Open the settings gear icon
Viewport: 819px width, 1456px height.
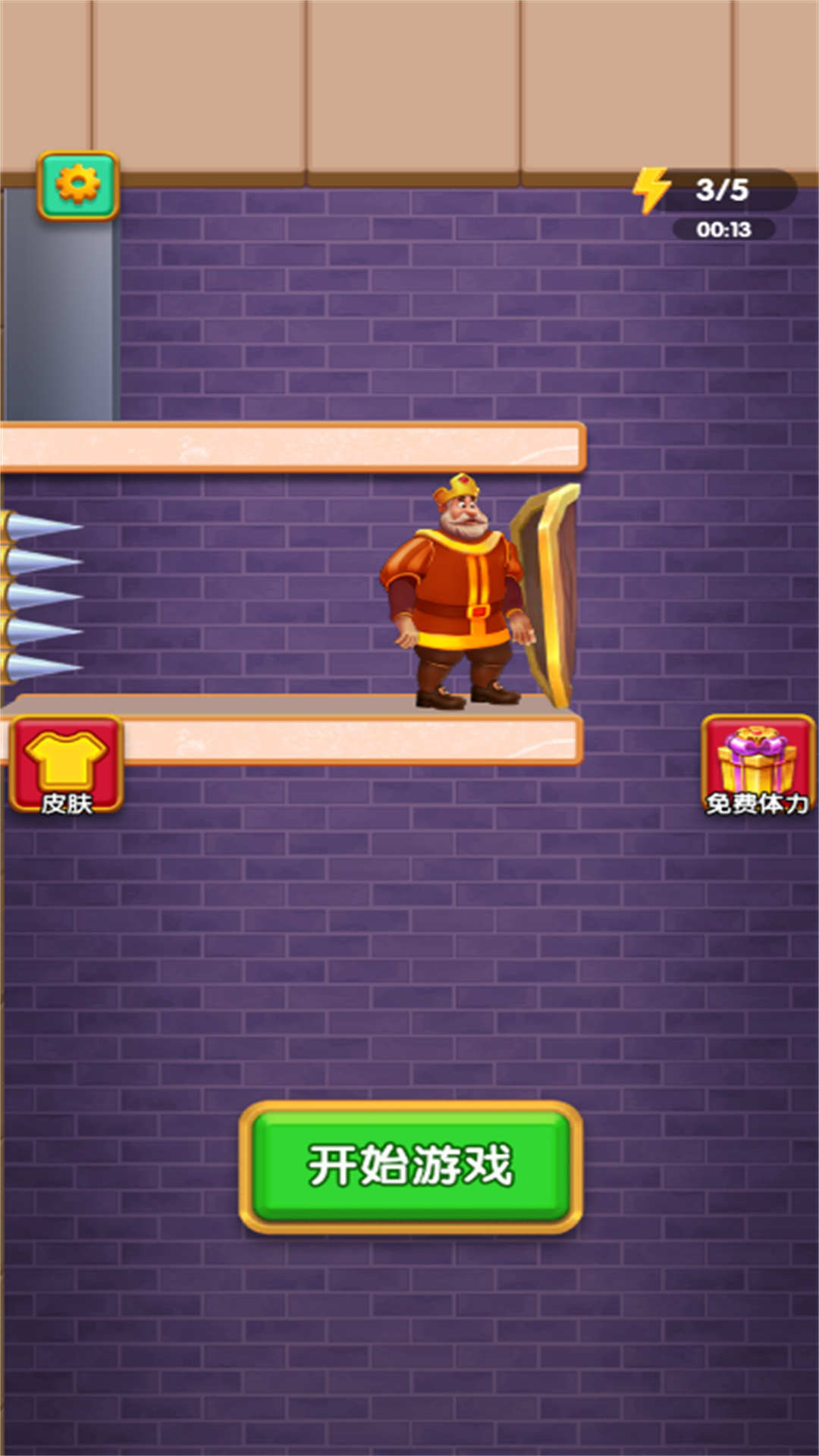[78, 185]
